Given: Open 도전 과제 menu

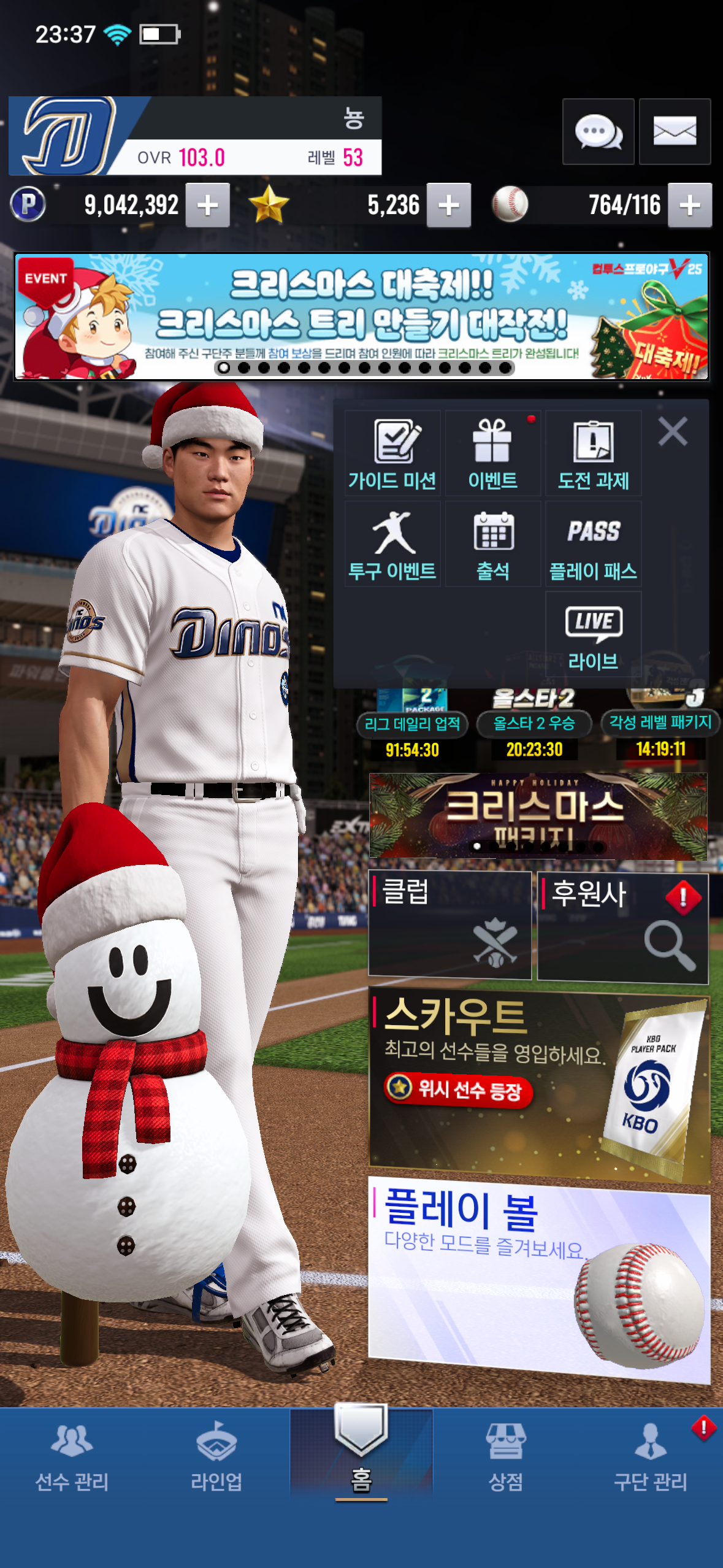Looking at the screenshot, I should click(x=593, y=454).
